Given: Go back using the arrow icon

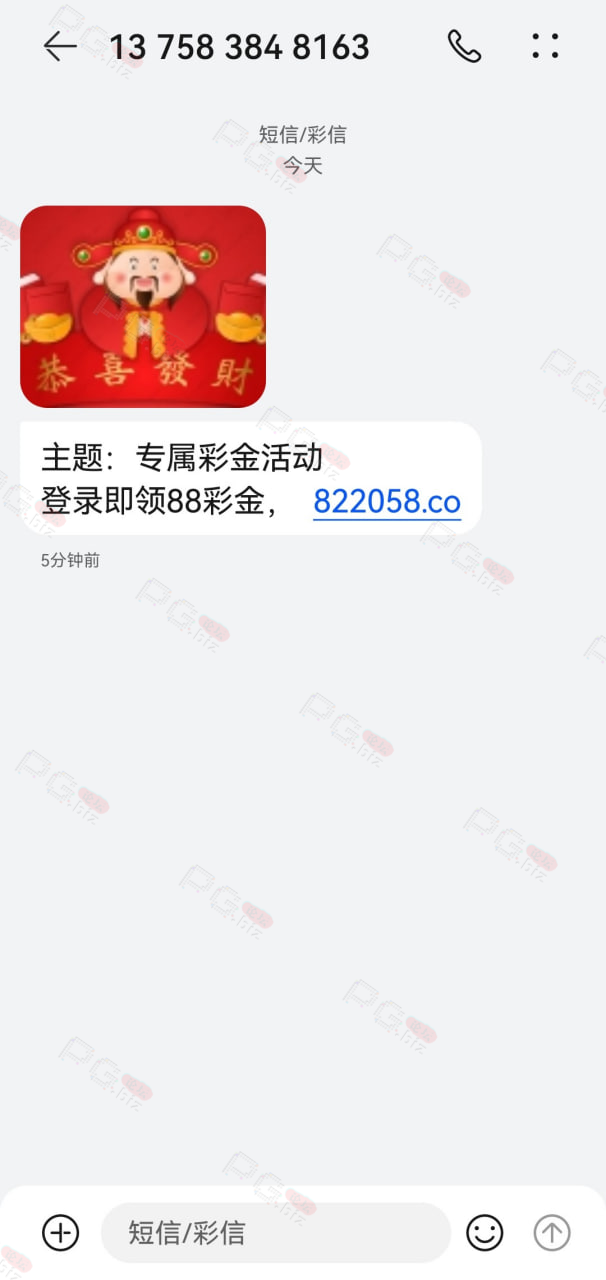Looking at the screenshot, I should [60, 46].
